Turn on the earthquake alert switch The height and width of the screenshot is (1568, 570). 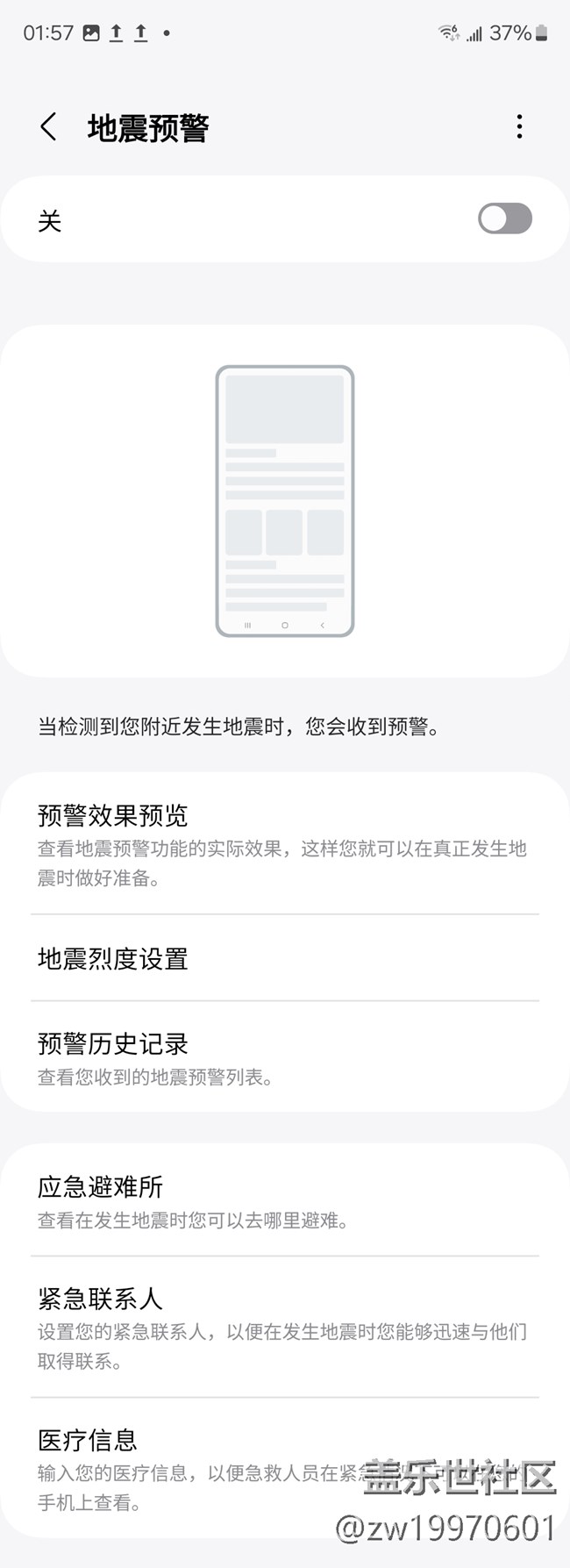(x=504, y=219)
